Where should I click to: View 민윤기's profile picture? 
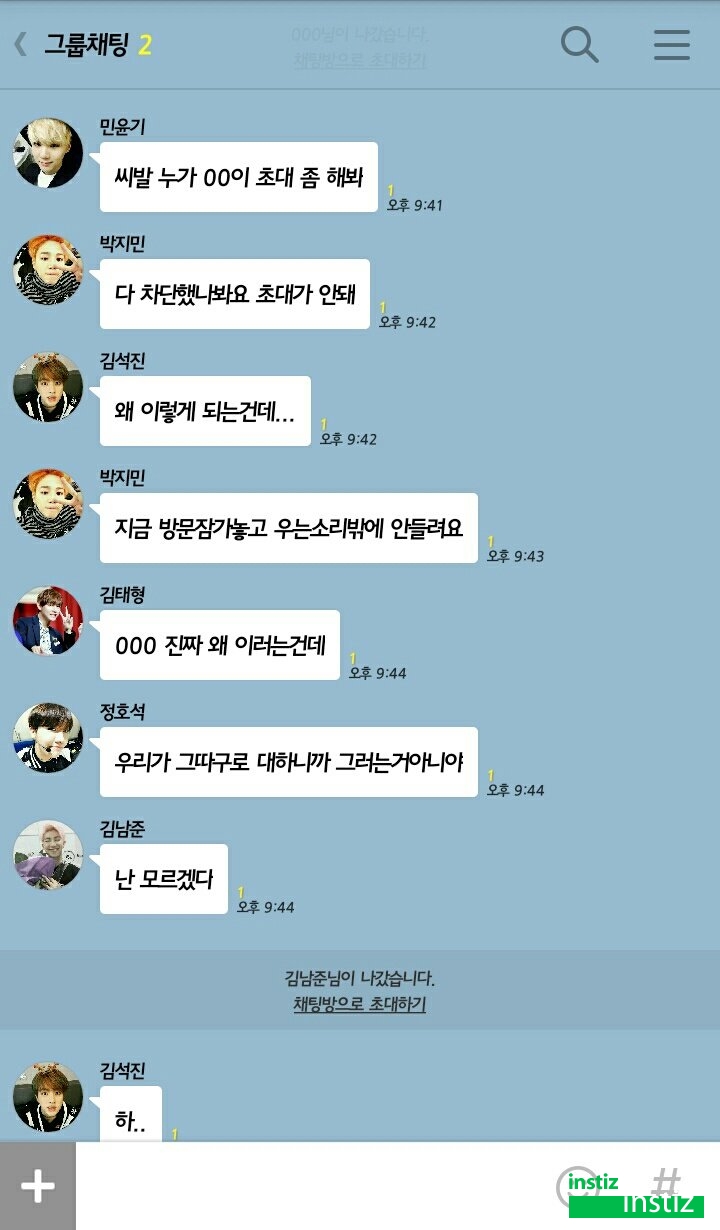tap(48, 153)
